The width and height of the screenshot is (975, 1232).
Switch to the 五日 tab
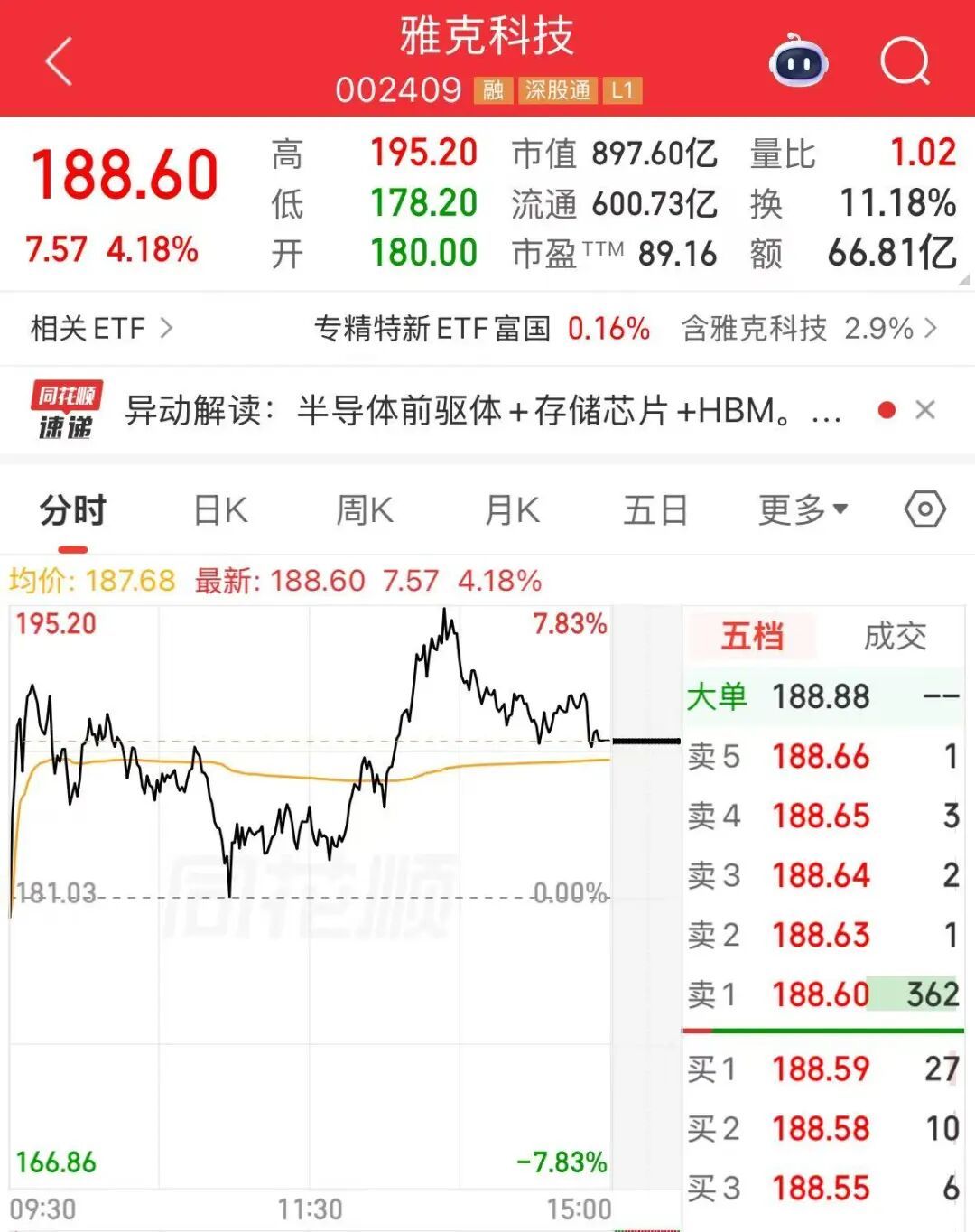tap(655, 510)
